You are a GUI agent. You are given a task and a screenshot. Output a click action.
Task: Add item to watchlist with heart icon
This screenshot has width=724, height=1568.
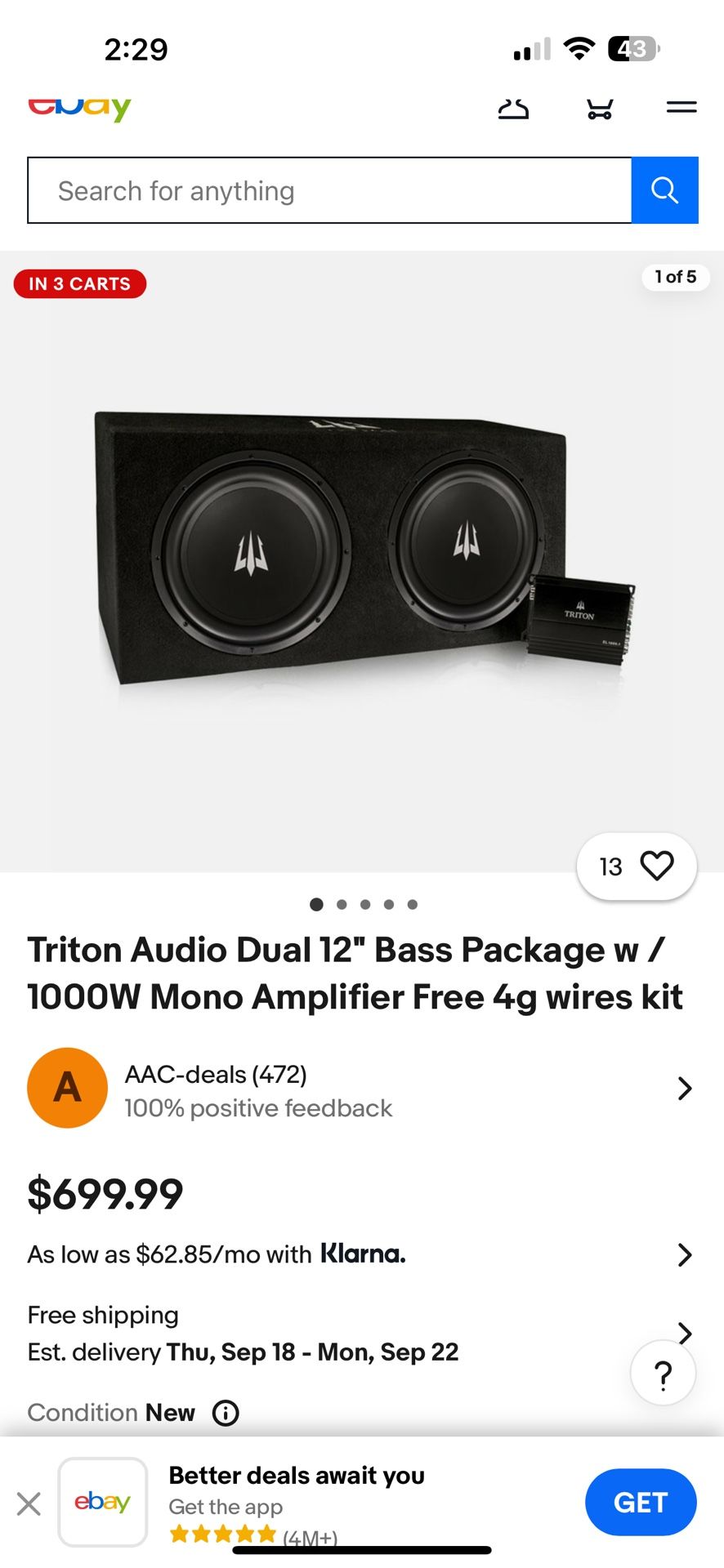click(x=659, y=866)
